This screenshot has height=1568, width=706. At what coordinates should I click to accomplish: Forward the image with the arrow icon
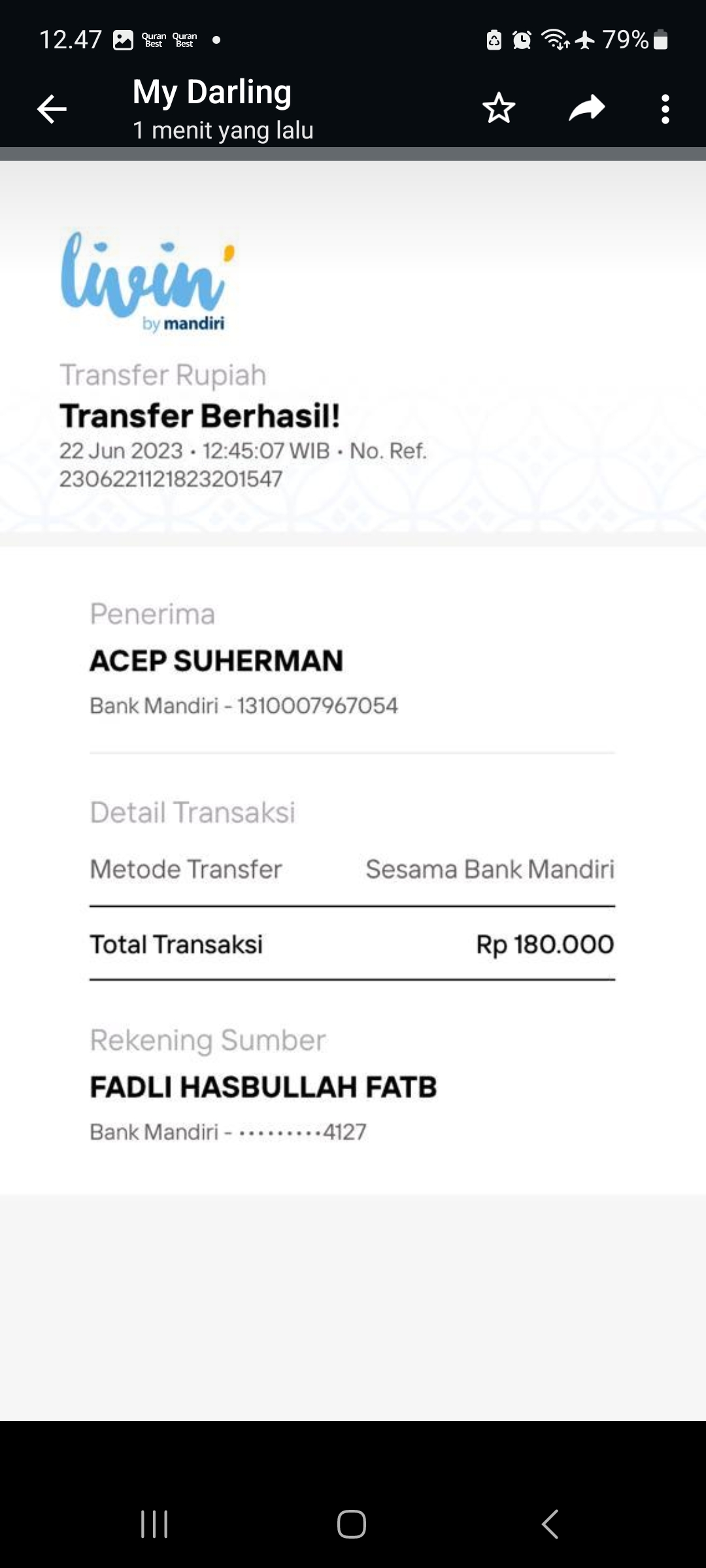(587, 108)
